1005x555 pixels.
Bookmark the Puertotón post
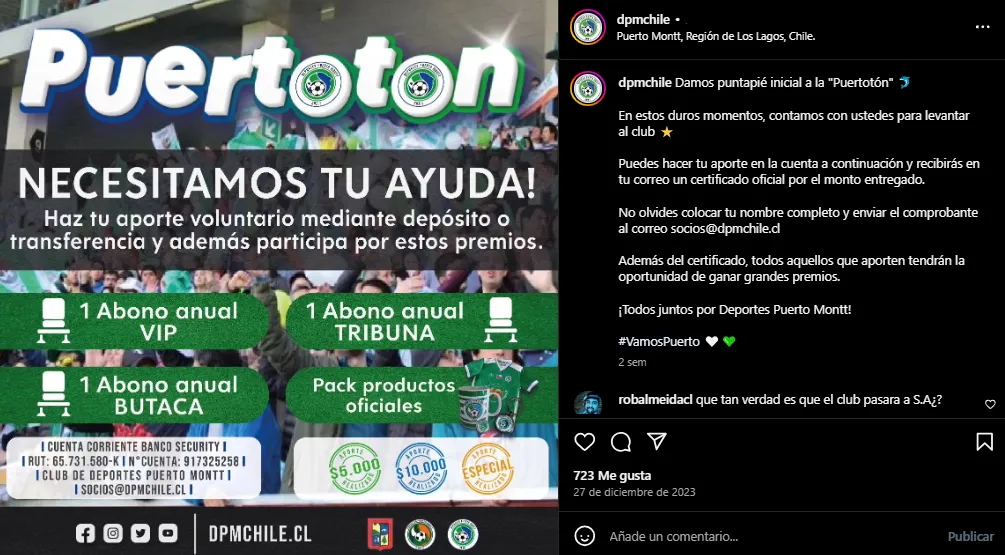point(984,441)
